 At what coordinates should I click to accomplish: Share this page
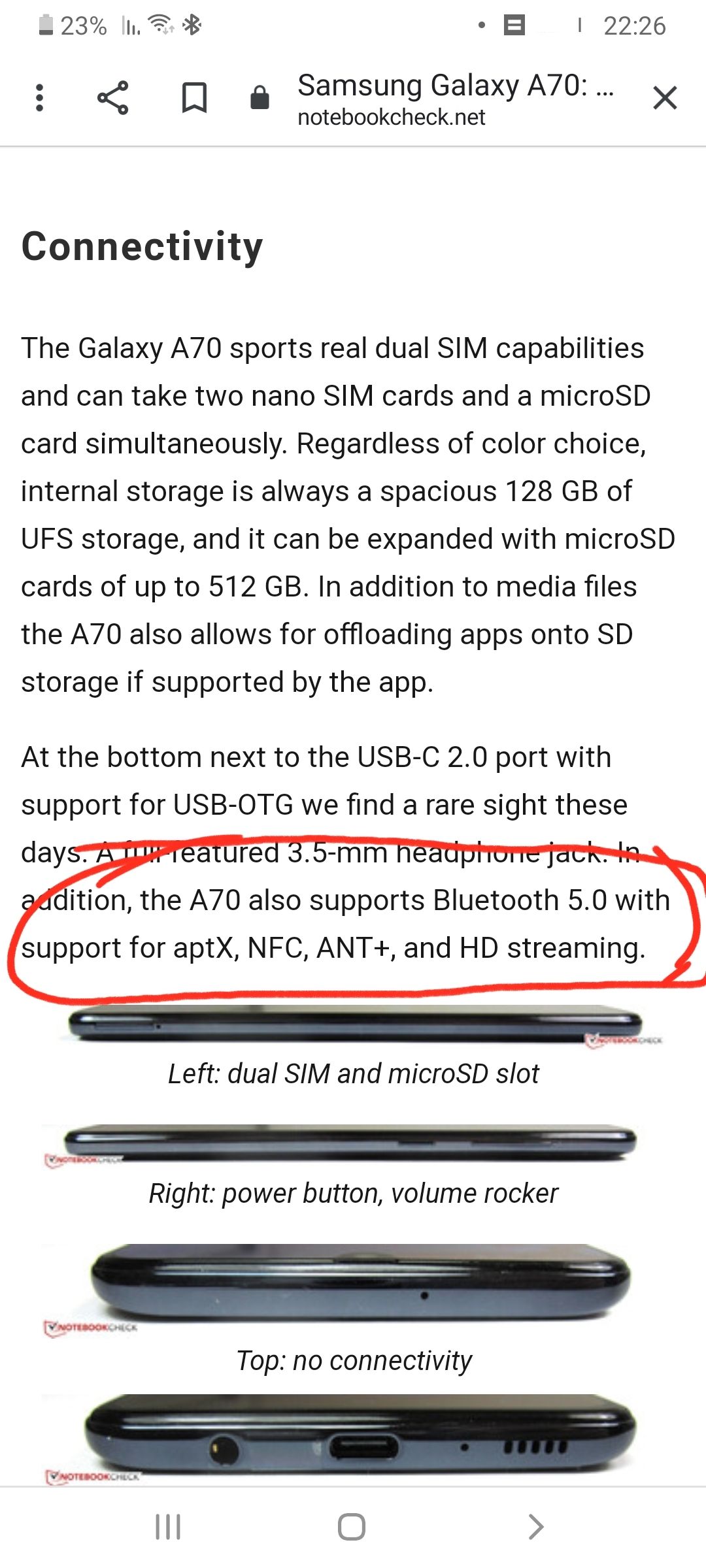click(113, 98)
